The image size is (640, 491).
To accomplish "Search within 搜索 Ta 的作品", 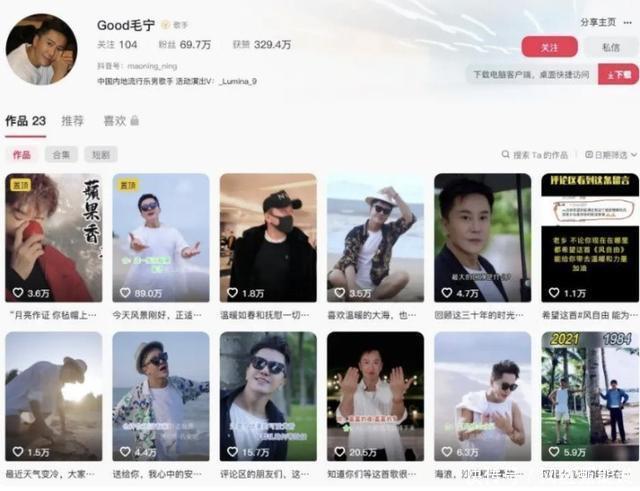I will 539,155.
